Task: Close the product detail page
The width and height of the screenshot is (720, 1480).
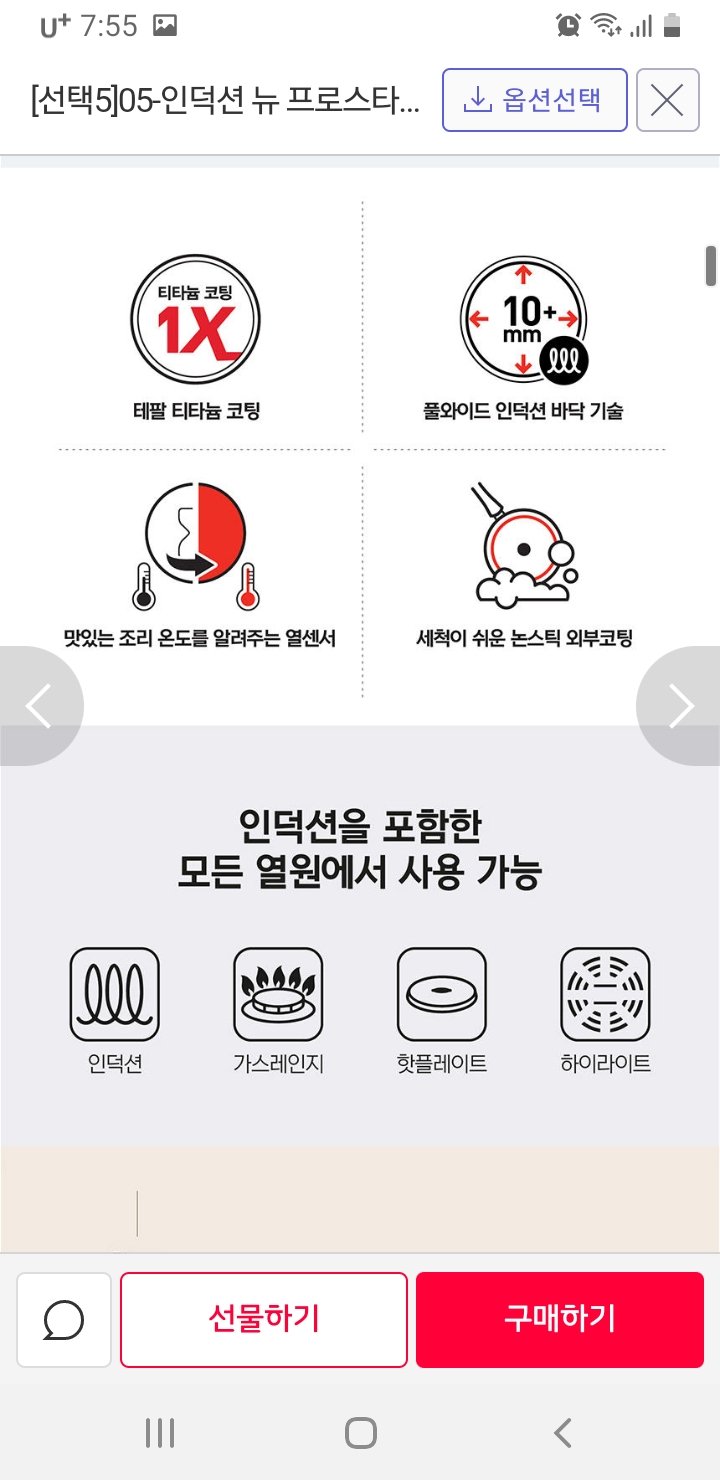Action: click(667, 100)
